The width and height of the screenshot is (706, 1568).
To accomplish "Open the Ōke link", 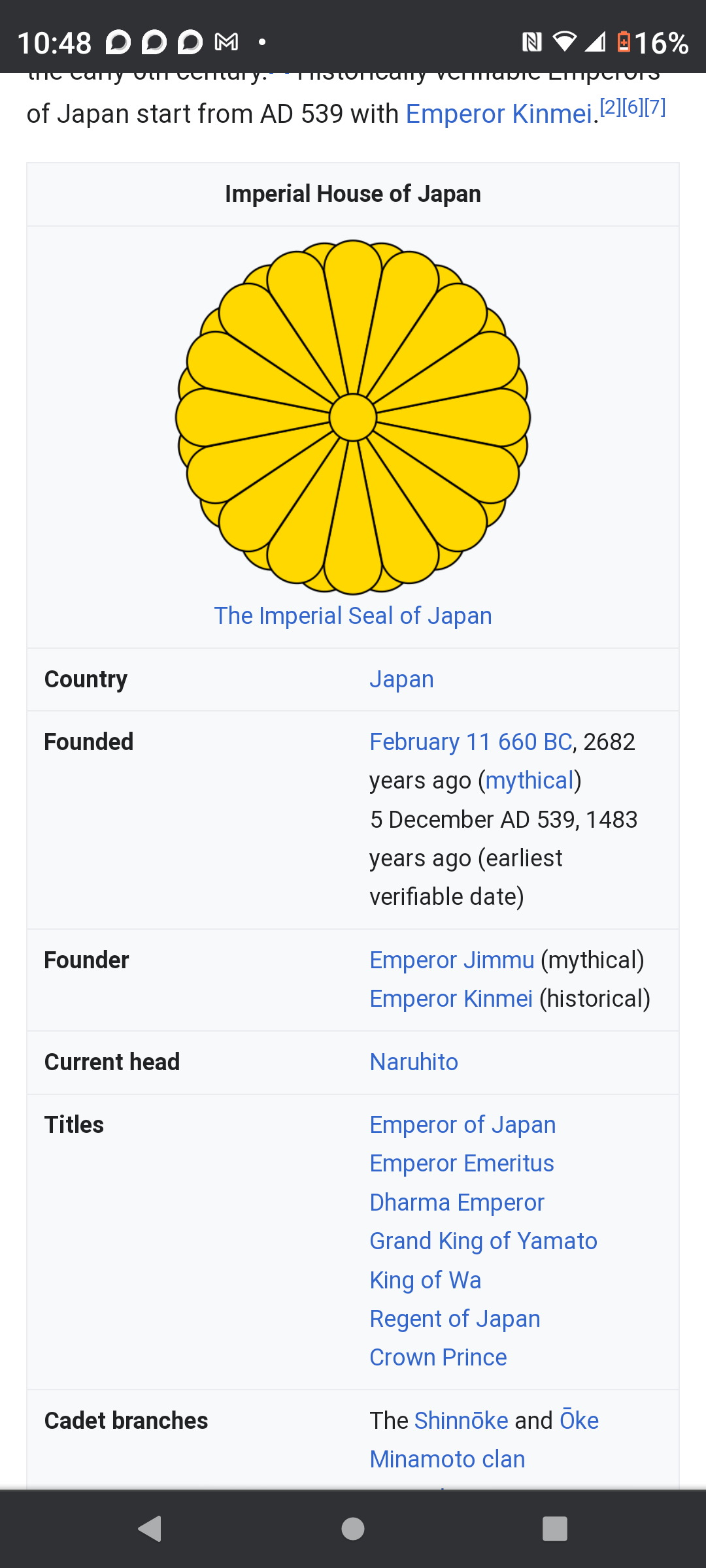I will (579, 1420).
